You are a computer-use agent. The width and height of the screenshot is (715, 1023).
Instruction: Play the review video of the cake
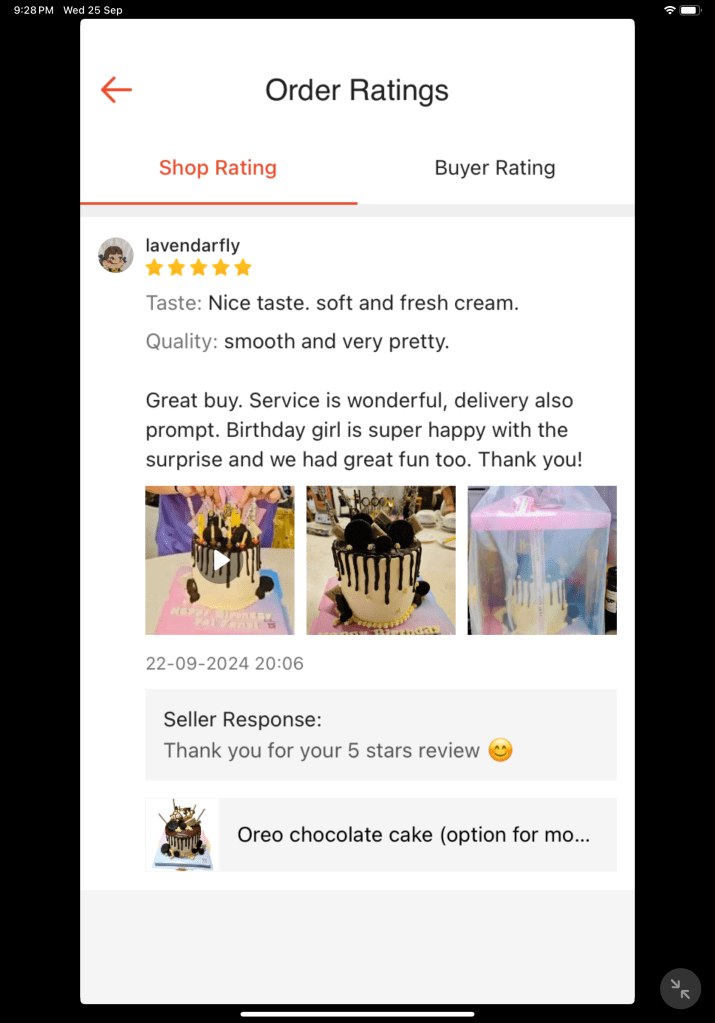tap(220, 560)
